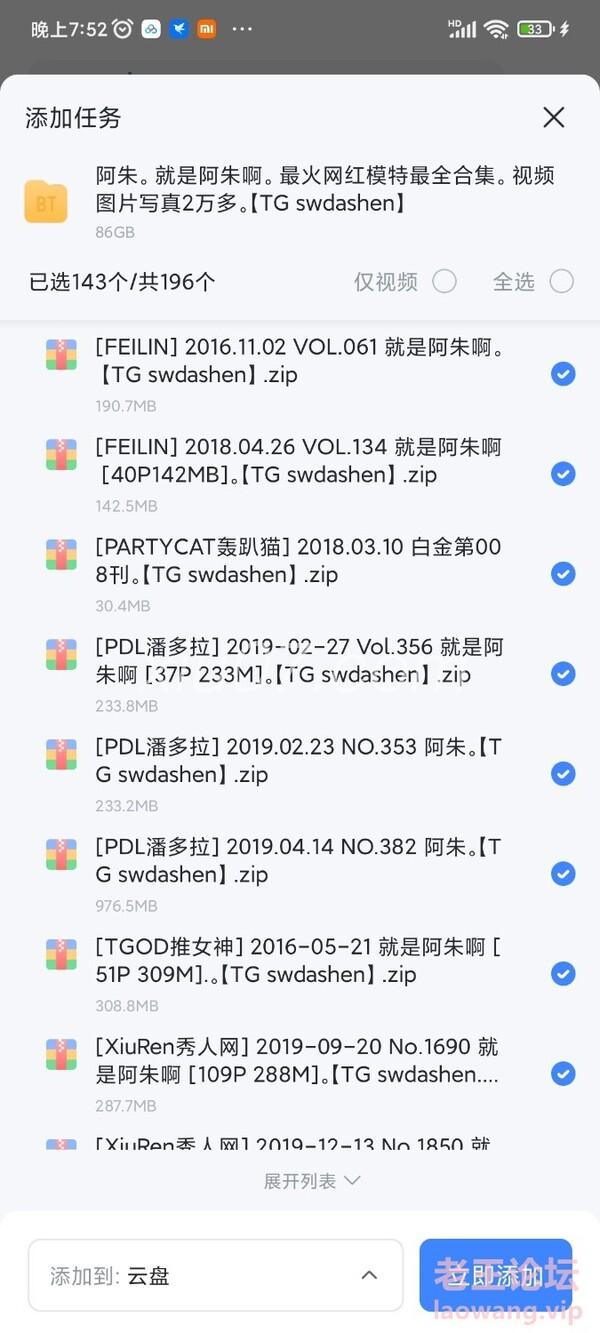Close the 添加任务 dialog
This screenshot has height=1333, width=600.
tap(554, 117)
